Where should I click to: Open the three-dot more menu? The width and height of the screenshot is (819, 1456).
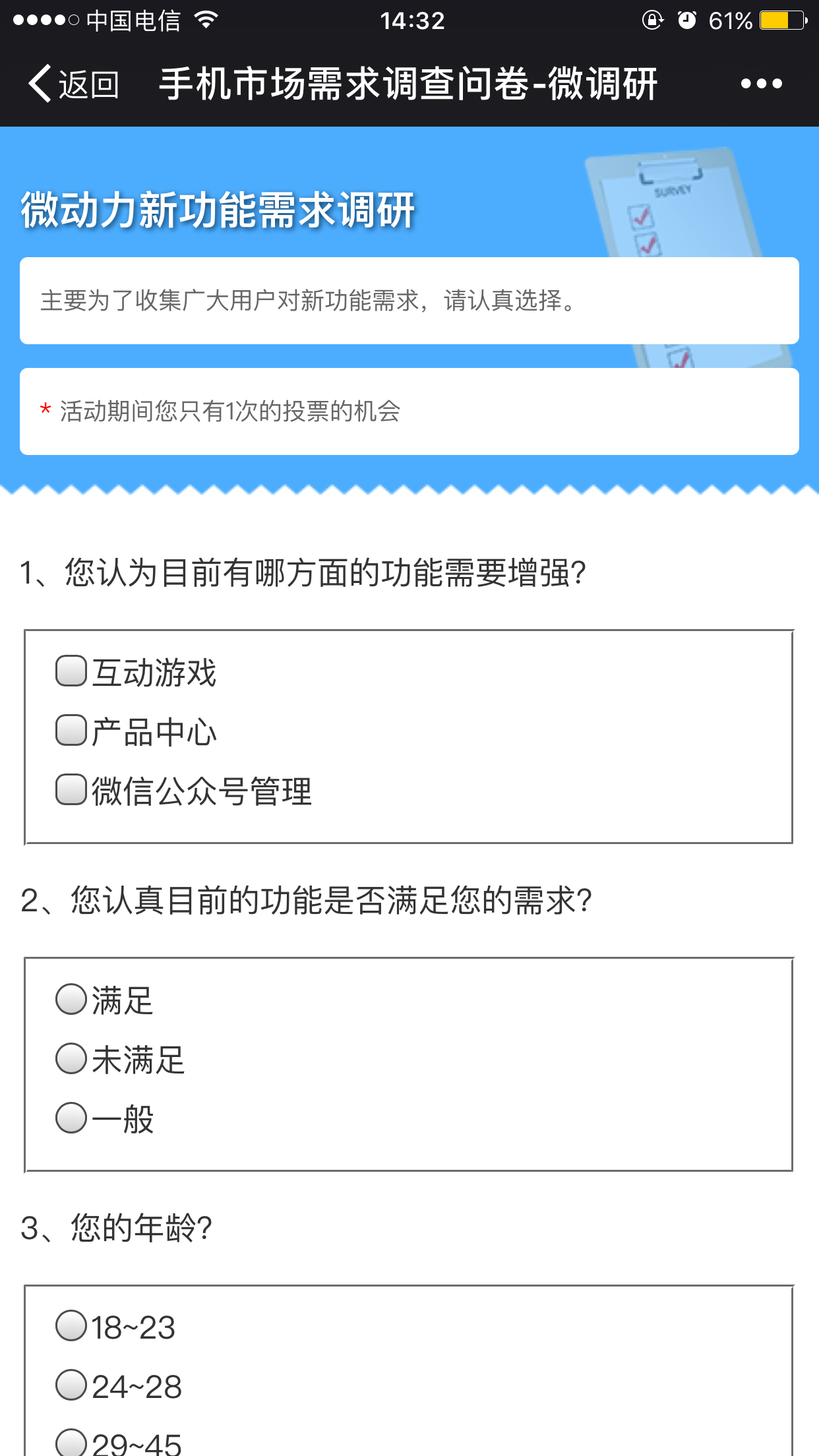pyautogui.click(x=761, y=84)
